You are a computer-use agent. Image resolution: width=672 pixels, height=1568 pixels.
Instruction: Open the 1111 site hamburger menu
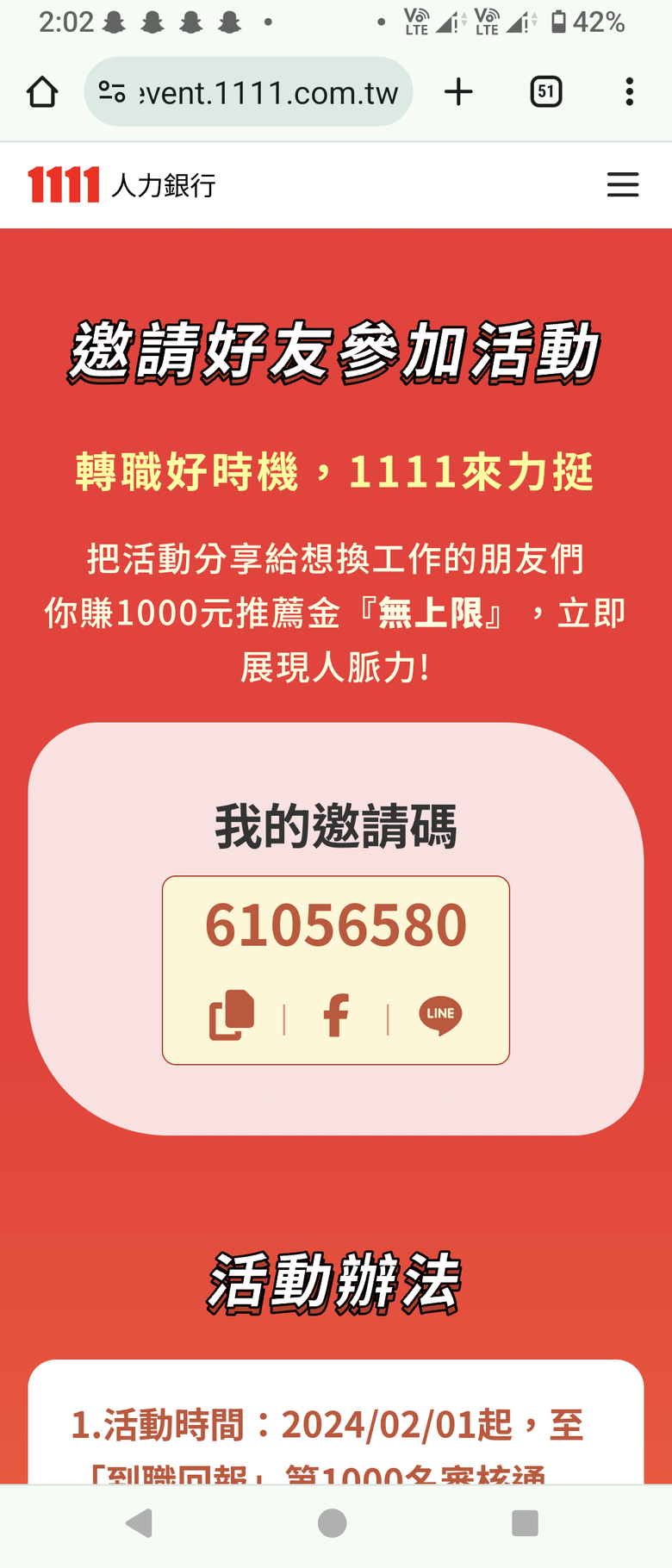pos(622,184)
